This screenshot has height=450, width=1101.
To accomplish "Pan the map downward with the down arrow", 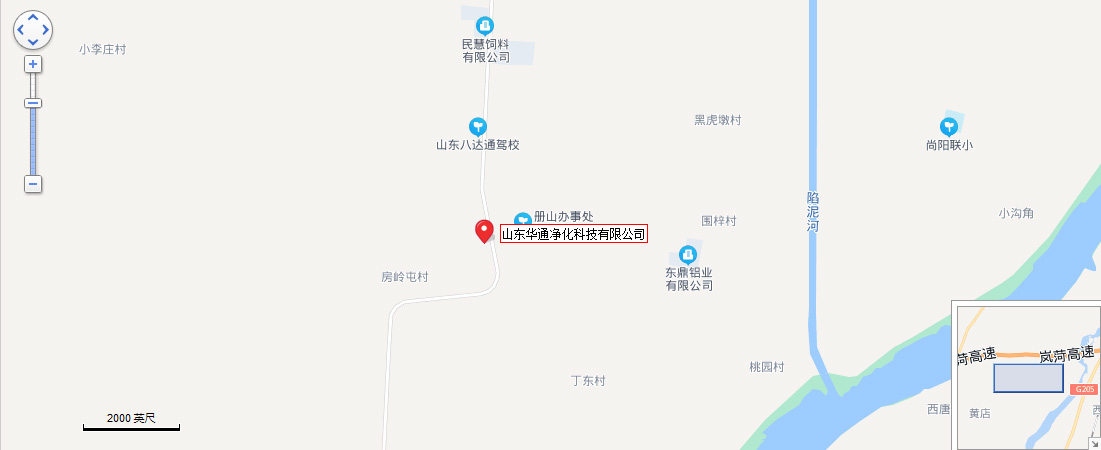I will pos(33,43).
